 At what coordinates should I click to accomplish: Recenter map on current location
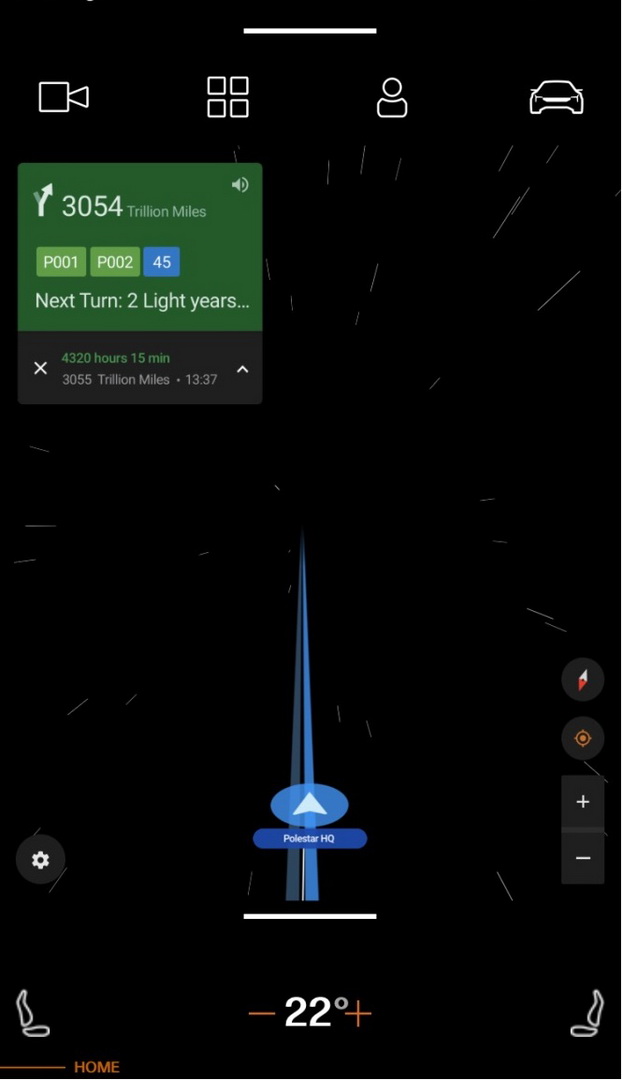click(x=582, y=739)
